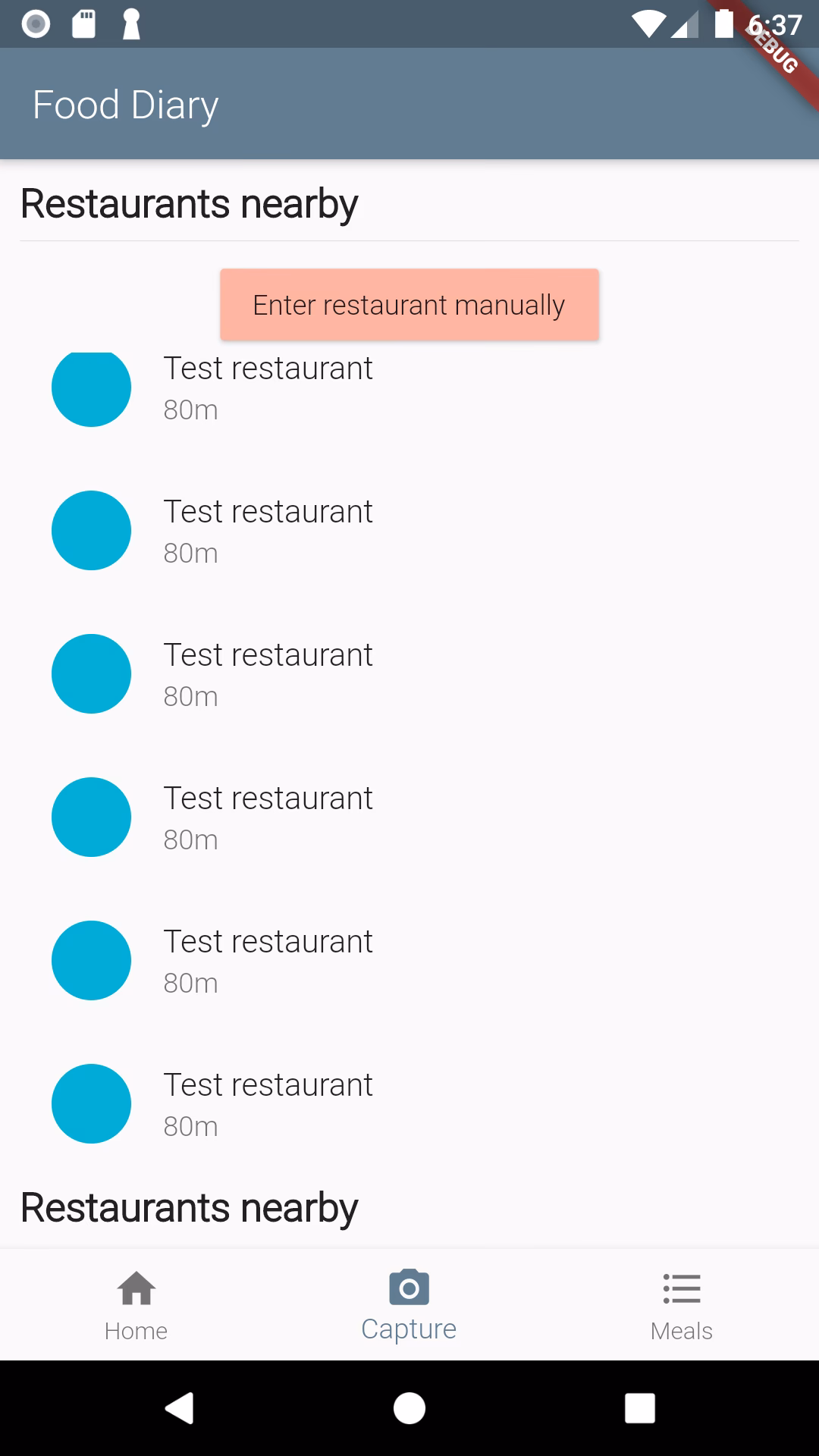Tap the blue circle next to the last Test restaurant
Image resolution: width=819 pixels, height=1456 pixels.
point(91,1103)
